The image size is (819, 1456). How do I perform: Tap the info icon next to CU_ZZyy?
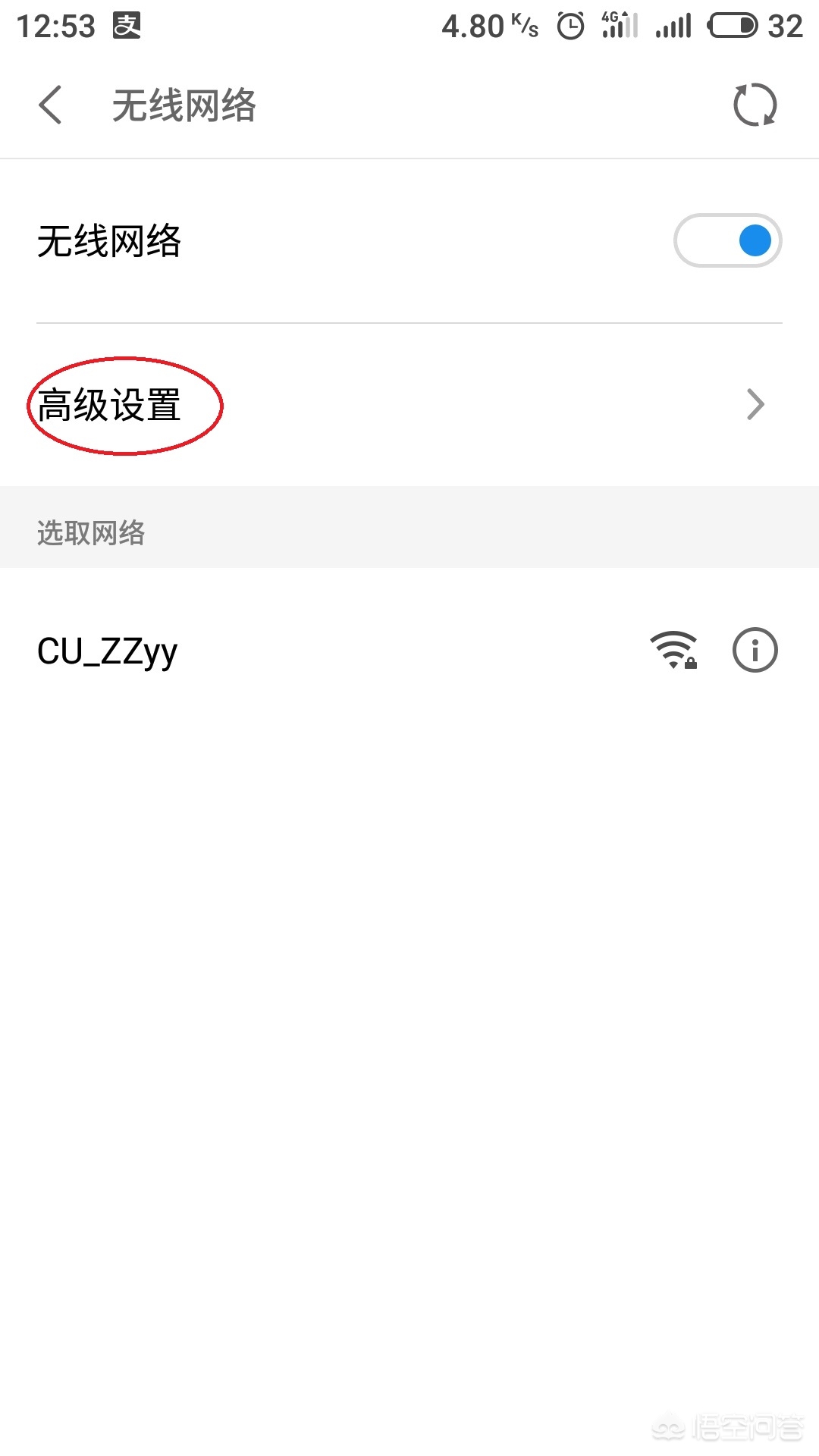755,649
